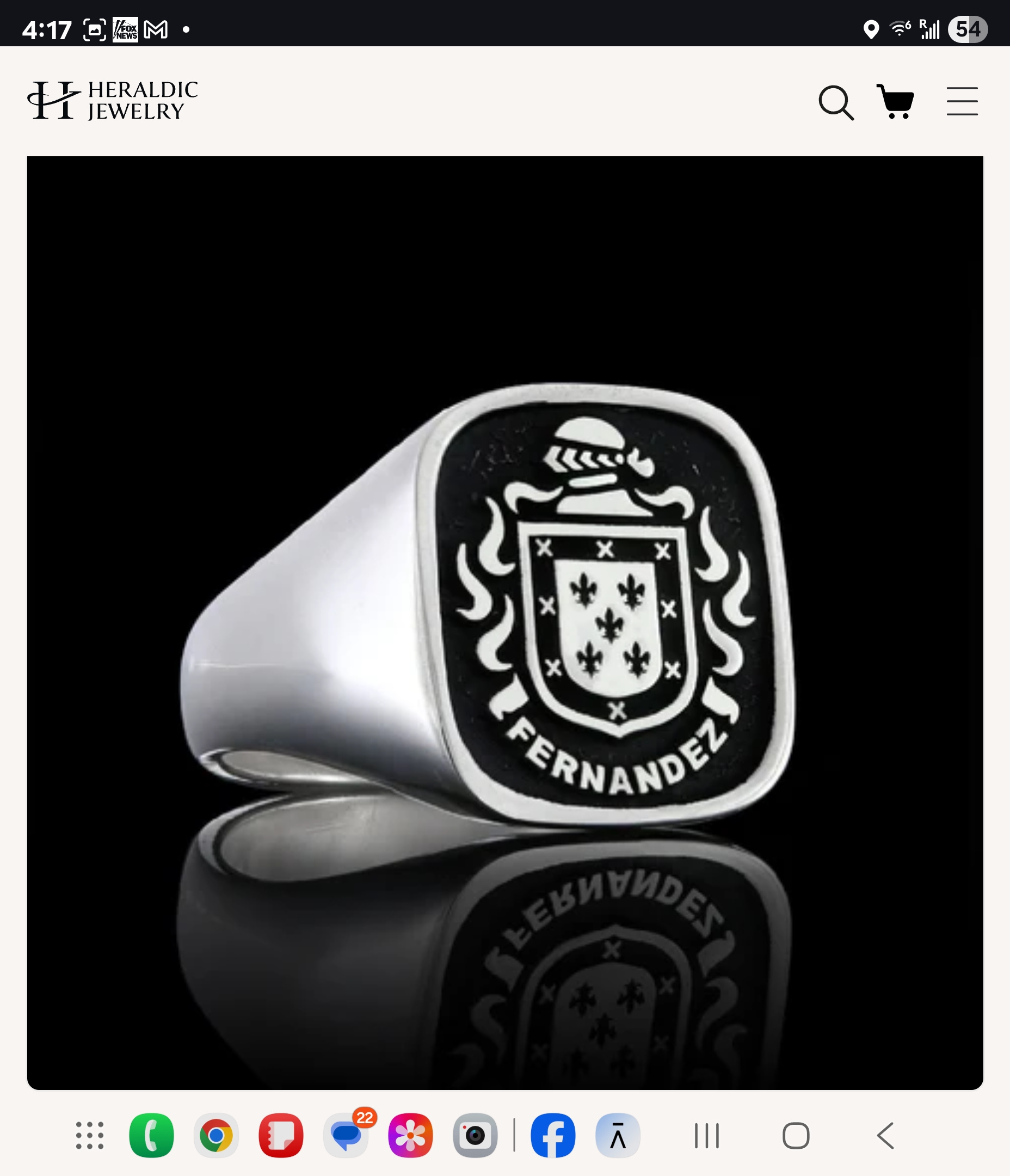Open Messages with 22 unread badge

[346, 1136]
